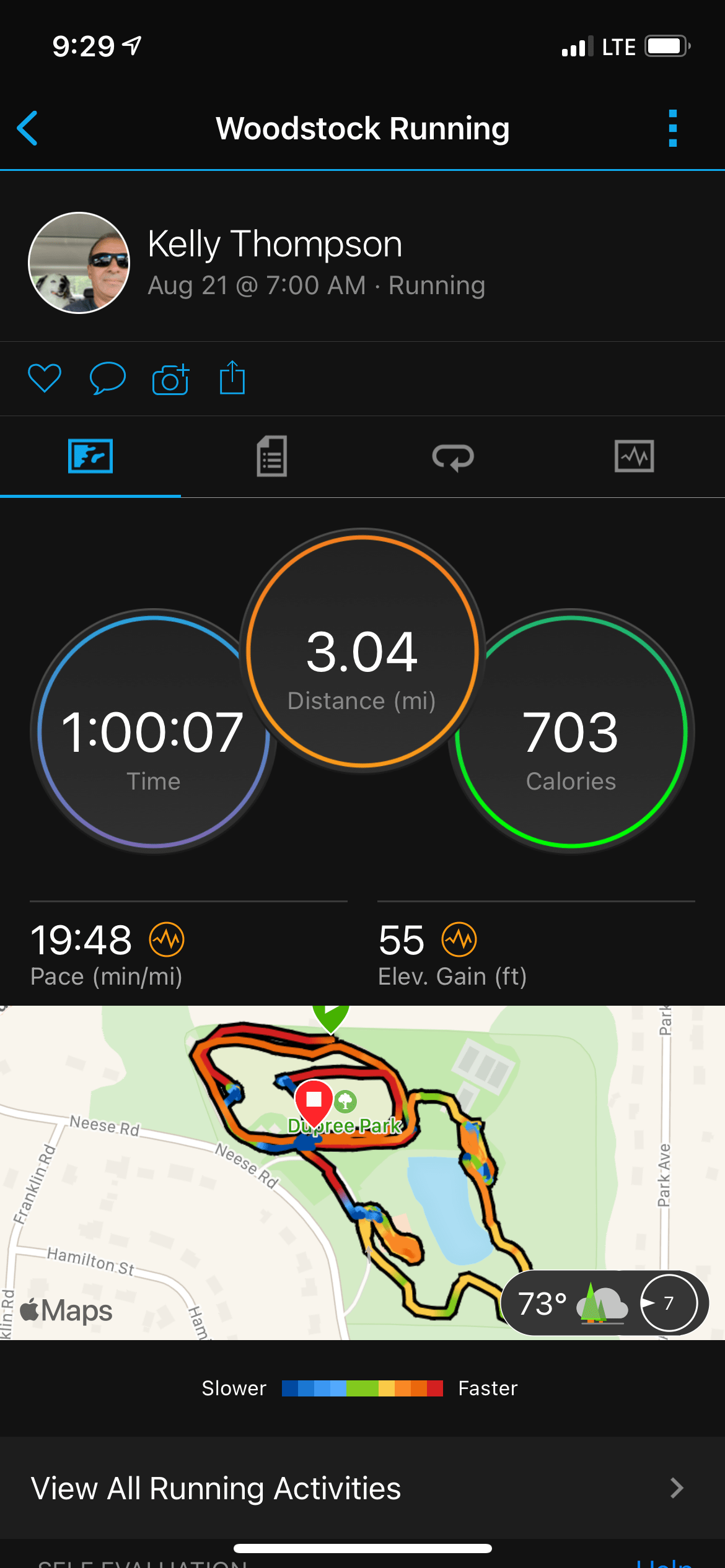This screenshot has height=1568, width=725.
Task: Select the overview map tab
Action: (x=90, y=456)
